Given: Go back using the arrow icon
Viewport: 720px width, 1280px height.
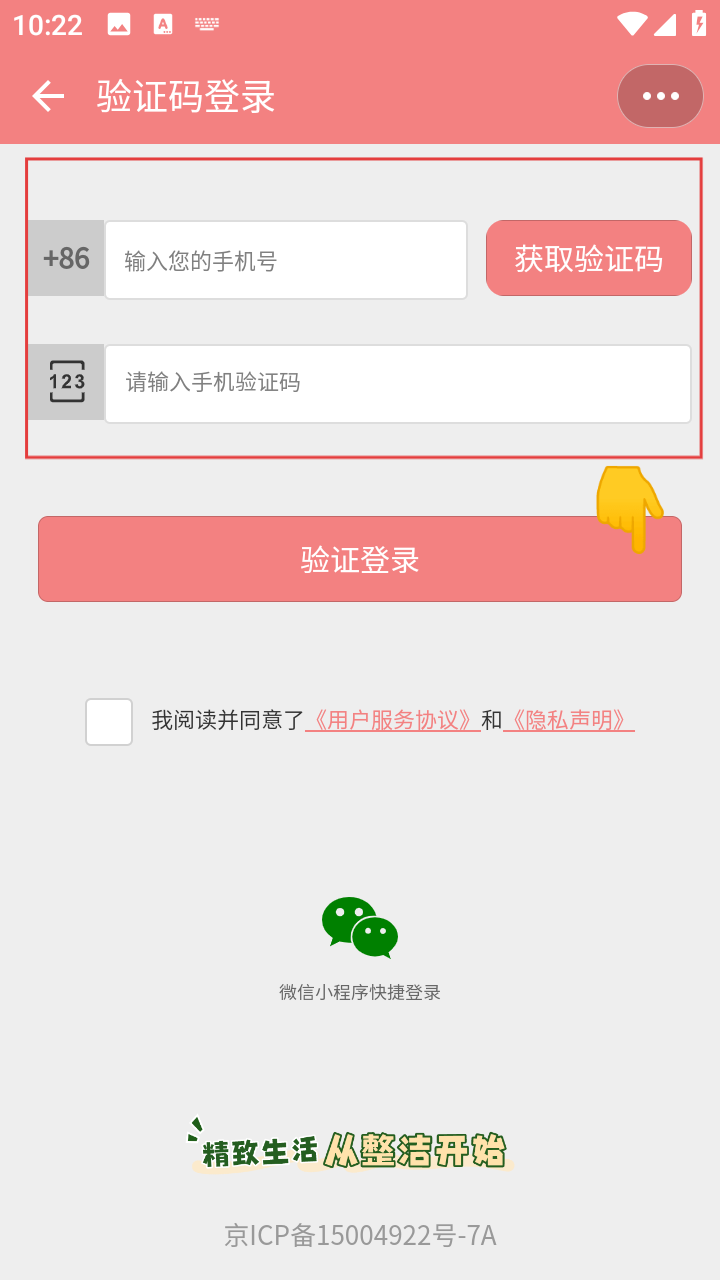Looking at the screenshot, I should 47,96.
